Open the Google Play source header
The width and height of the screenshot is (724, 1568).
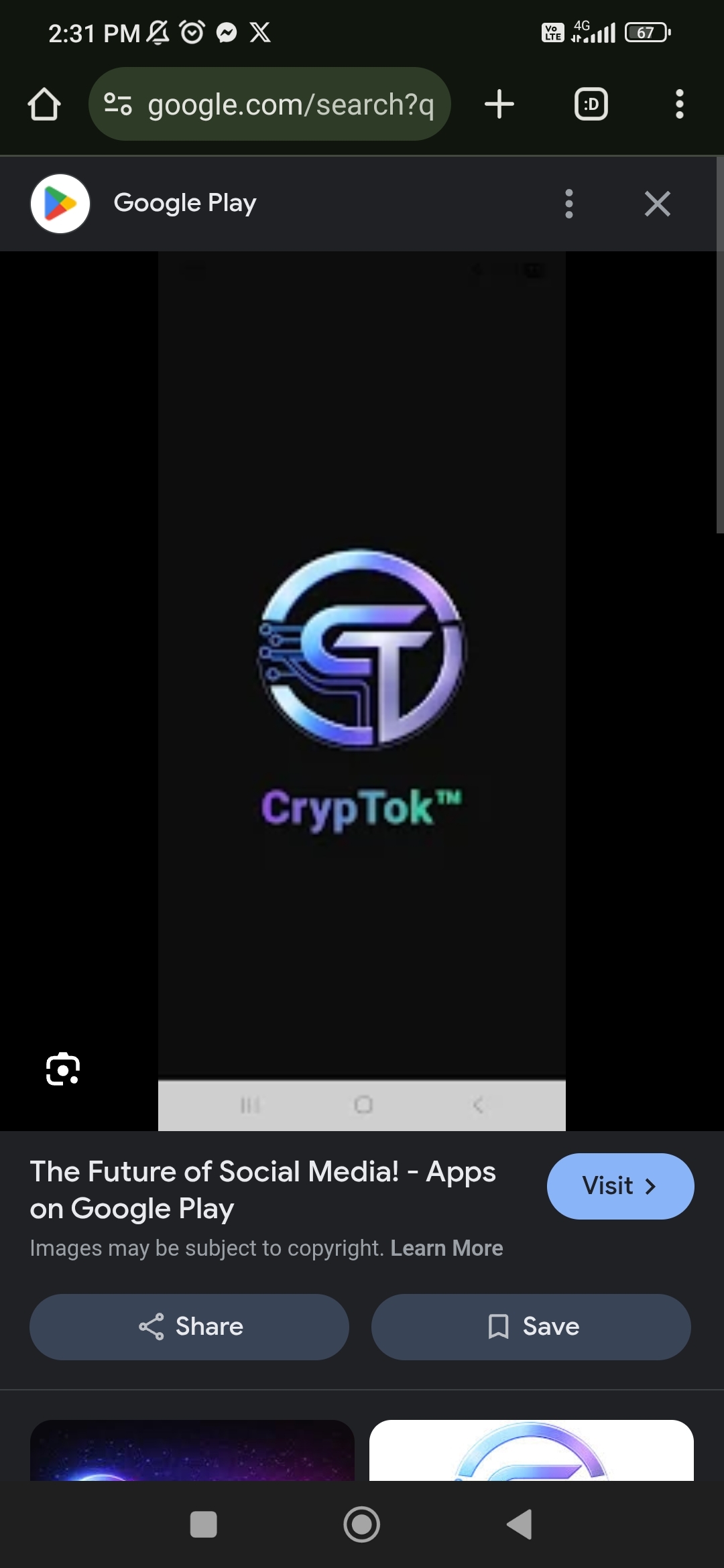tap(185, 204)
